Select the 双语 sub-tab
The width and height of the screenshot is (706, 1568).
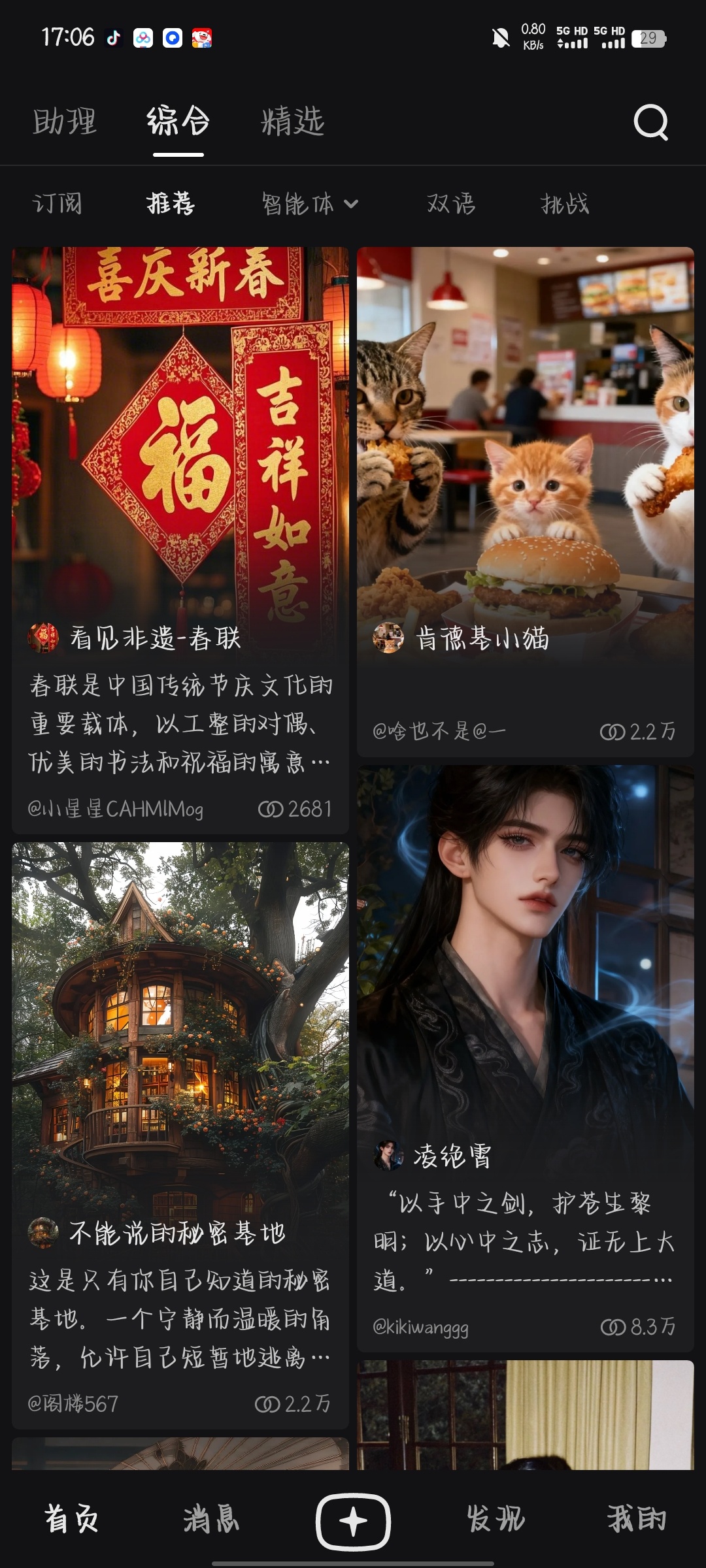pos(450,204)
